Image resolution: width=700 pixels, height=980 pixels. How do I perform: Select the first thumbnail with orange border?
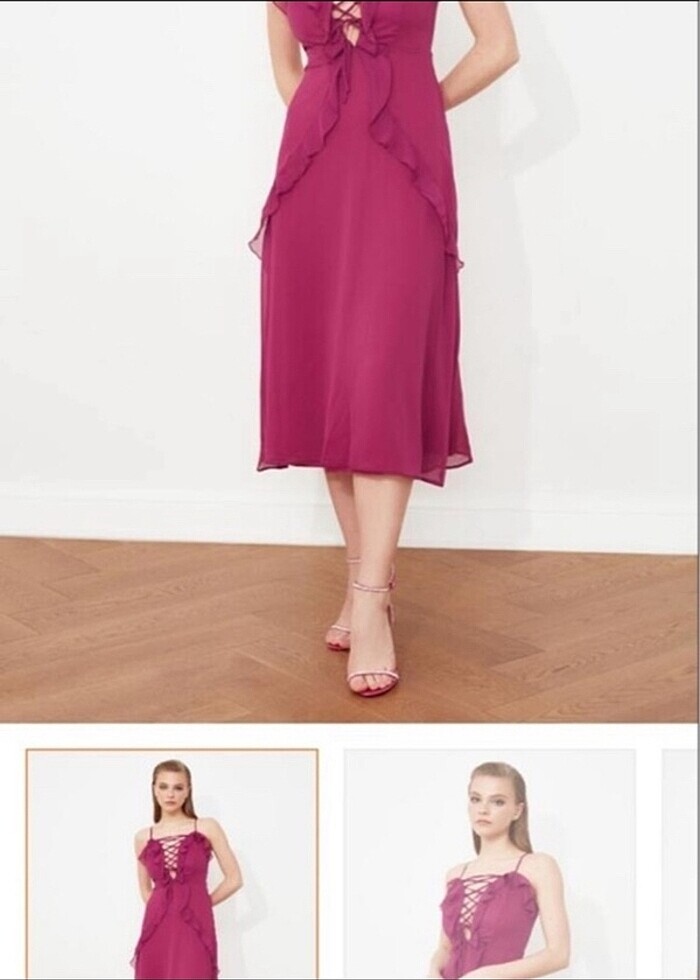pos(172,864)
